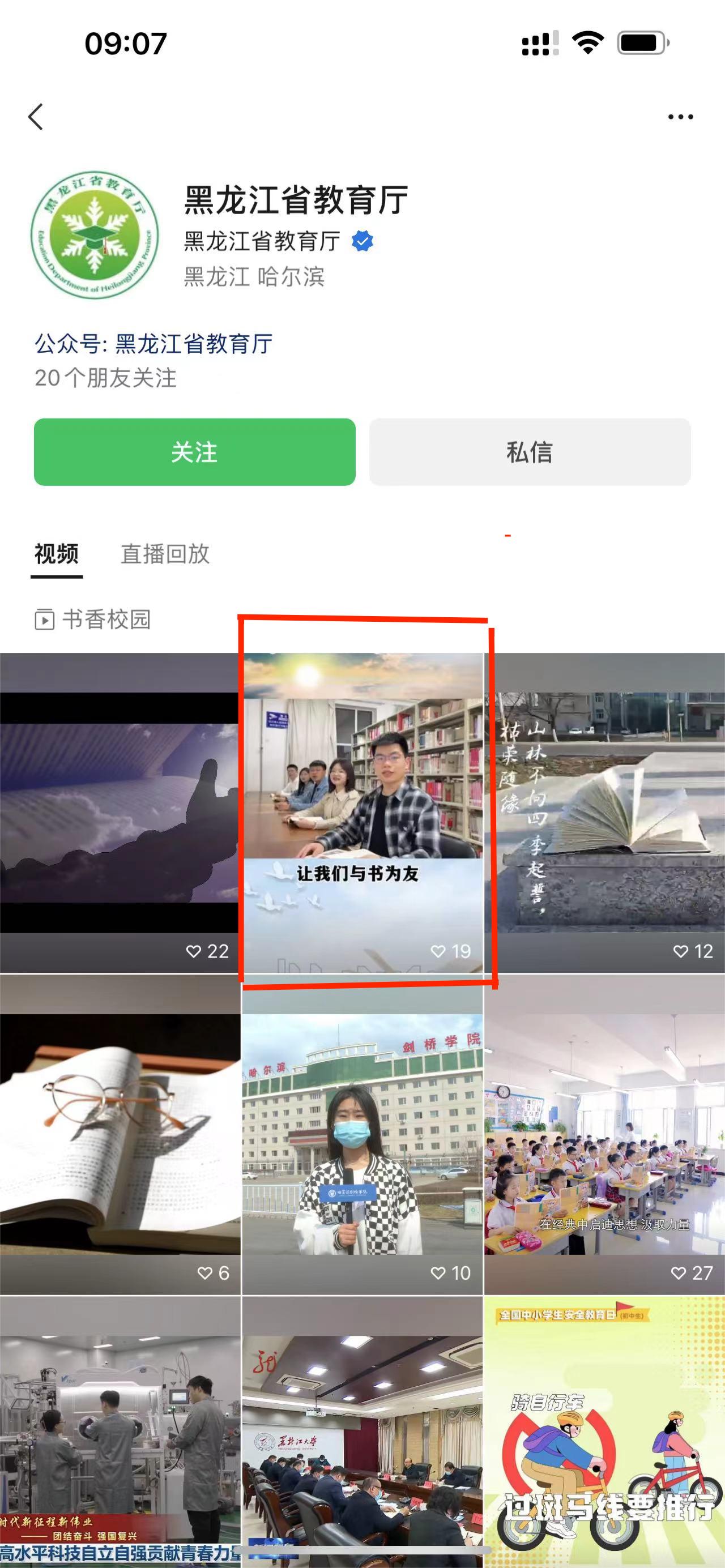Image resolution: width=725 pixels, height=1568 pixels.
Task: Open the three-dot overflow menu
Action: tap(680, 117)
